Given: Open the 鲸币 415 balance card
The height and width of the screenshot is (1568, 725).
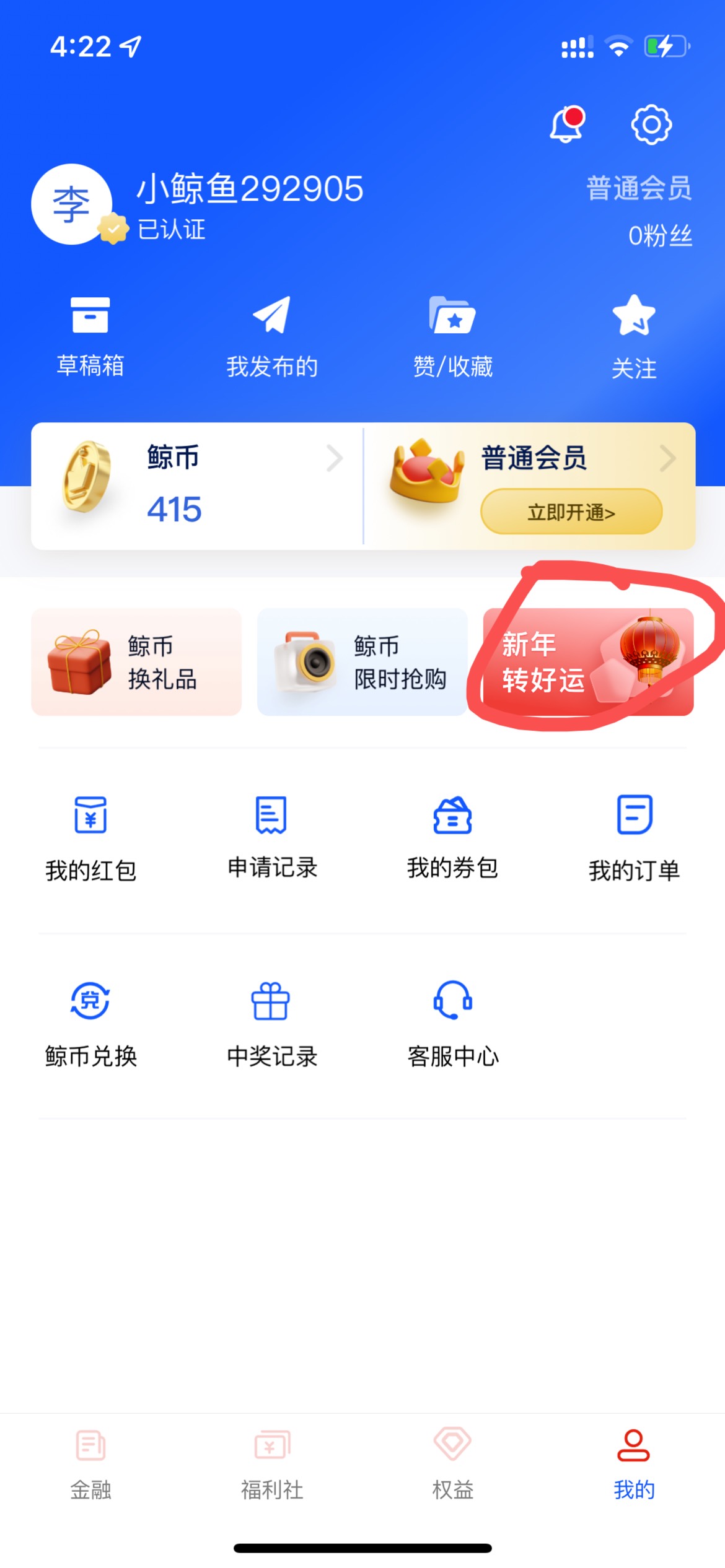Looking at the screenshot, I should pos(197,486).
